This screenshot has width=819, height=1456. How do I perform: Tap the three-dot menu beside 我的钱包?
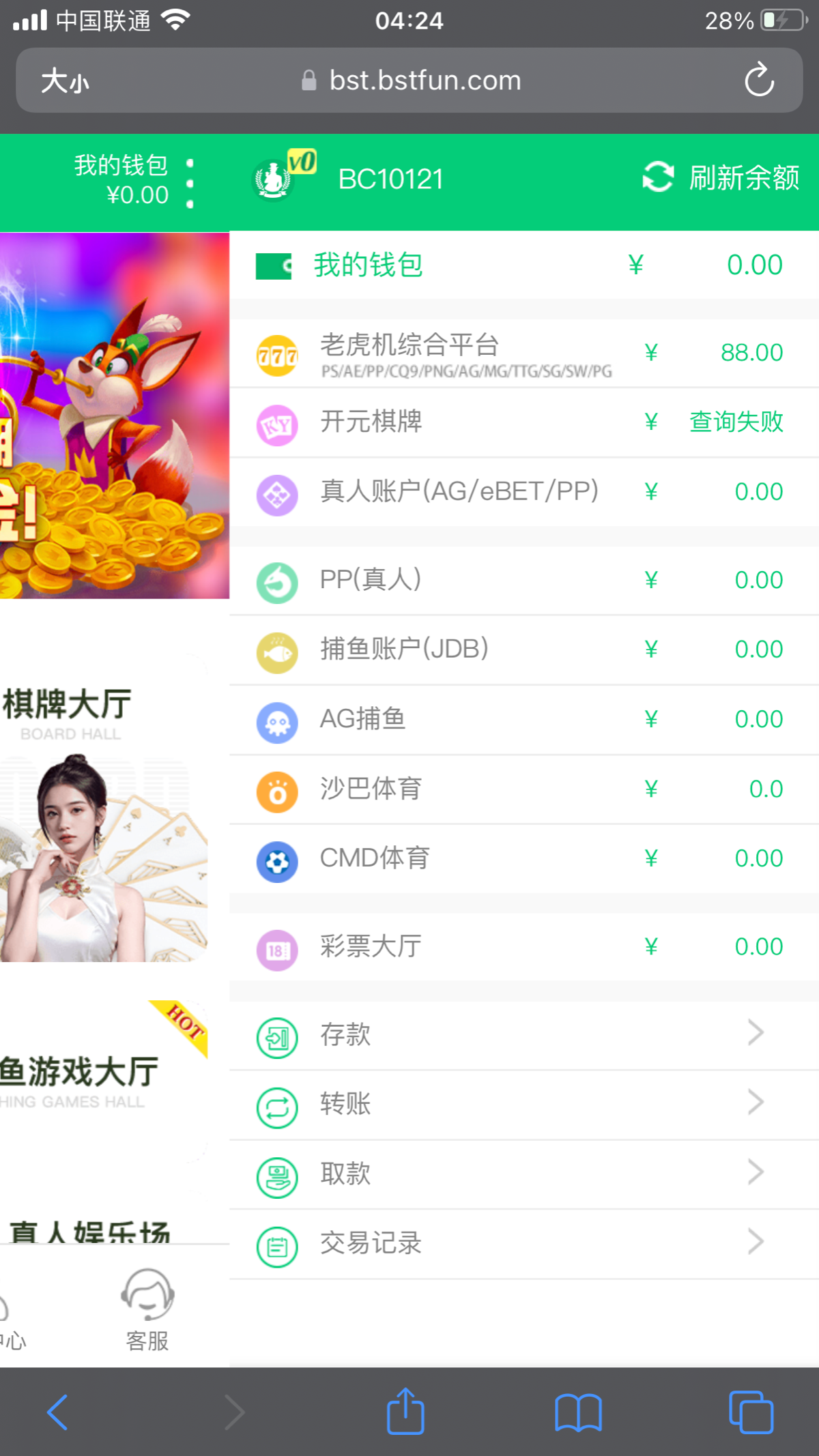[x=190, y=184]
